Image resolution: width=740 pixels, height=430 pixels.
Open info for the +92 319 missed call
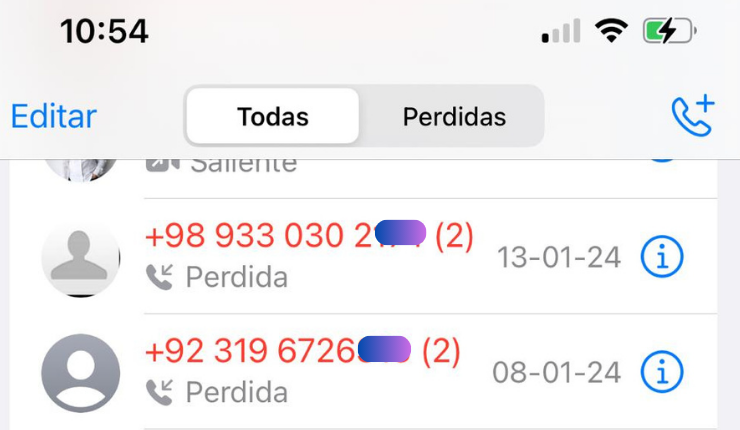(662, 373)
